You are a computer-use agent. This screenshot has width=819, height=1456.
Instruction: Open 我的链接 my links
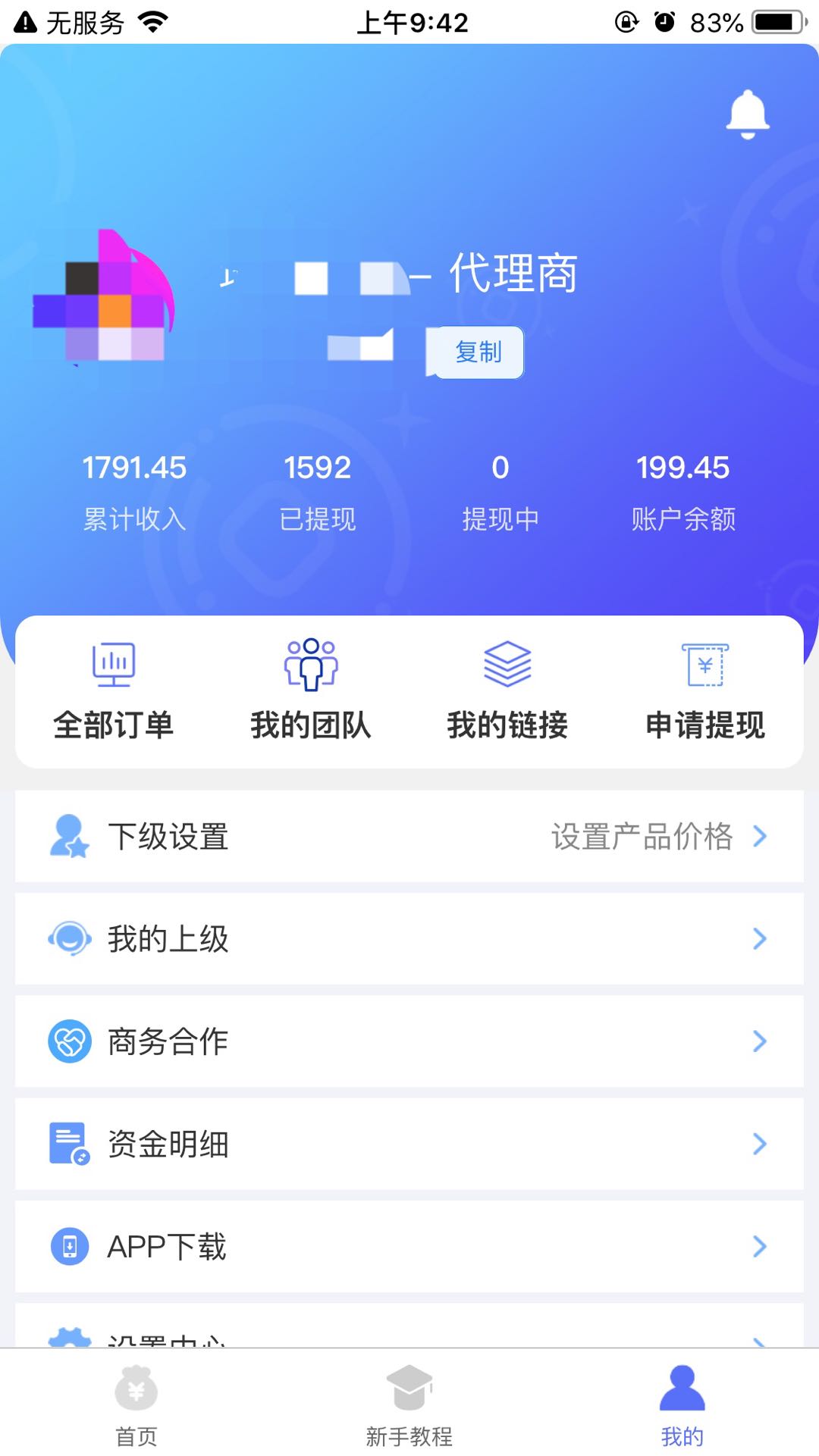507,690
